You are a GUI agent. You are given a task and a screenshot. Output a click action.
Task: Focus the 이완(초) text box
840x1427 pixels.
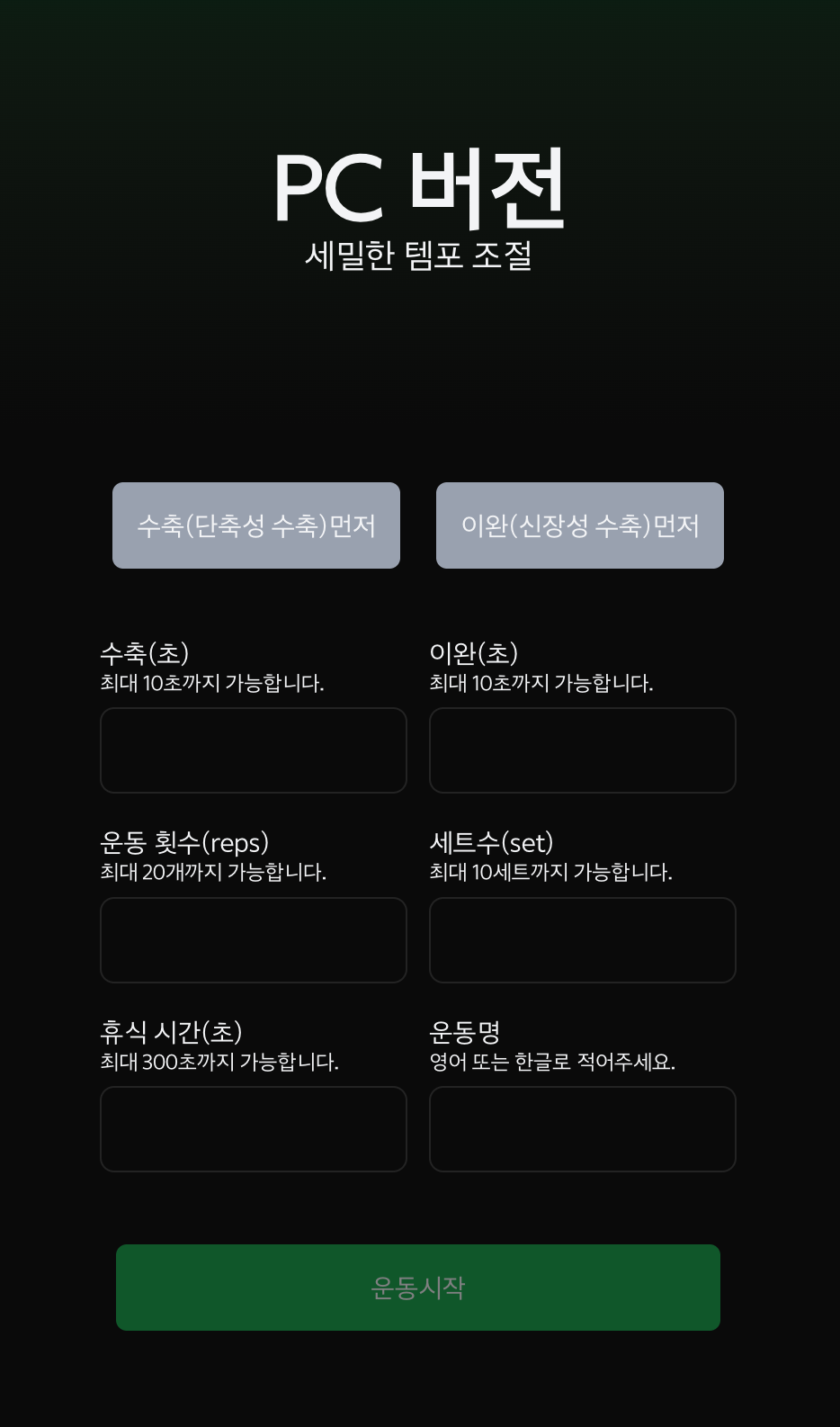(583, 750)
